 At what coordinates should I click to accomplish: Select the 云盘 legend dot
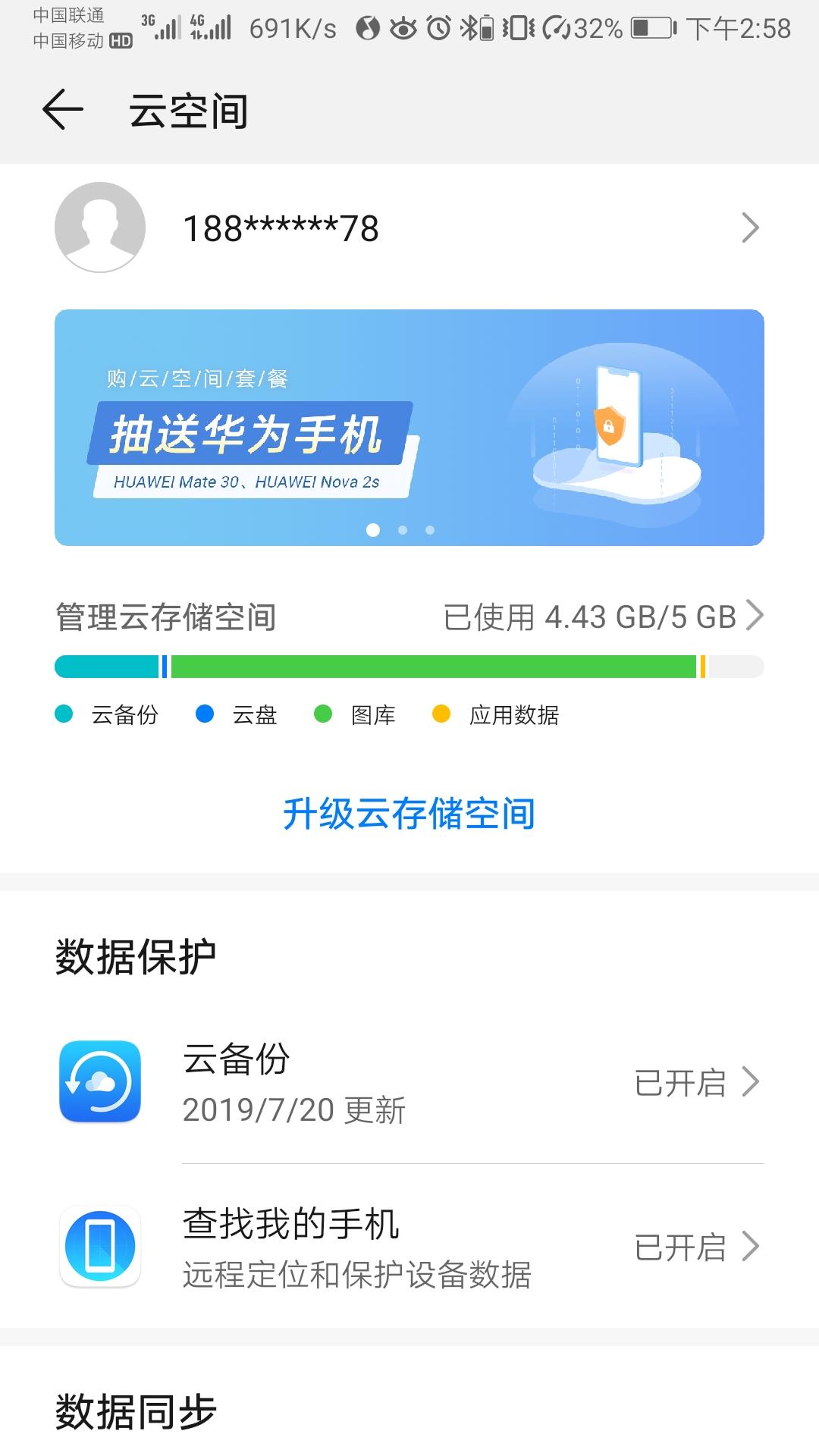click(205, 714)
